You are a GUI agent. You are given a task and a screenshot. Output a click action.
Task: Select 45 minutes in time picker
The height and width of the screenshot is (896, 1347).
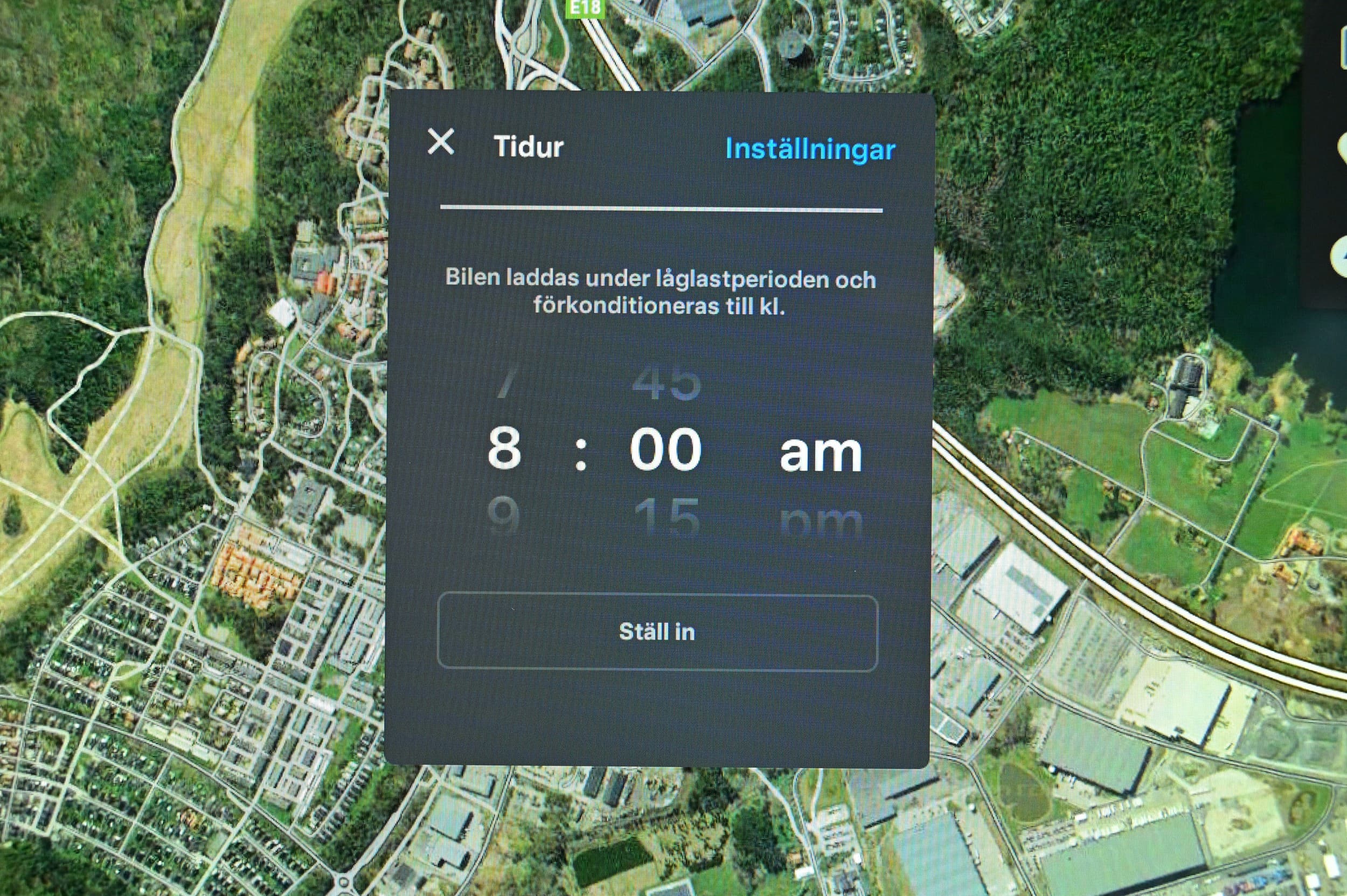click(x=666, y=385)
